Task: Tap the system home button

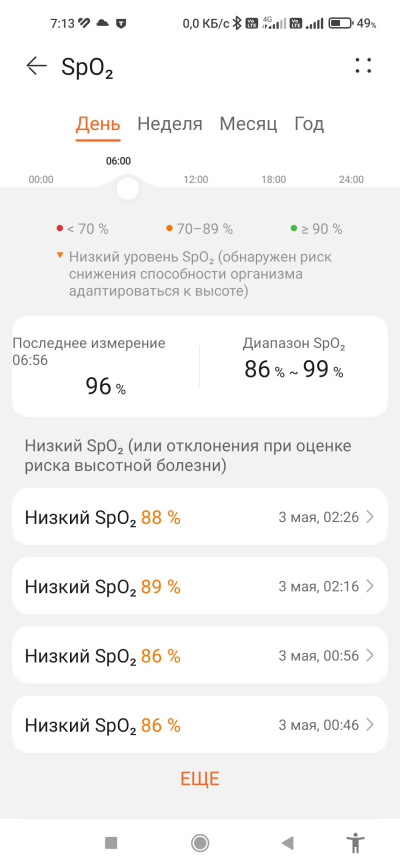Action: pyautogui.click(x=200, y=843)
